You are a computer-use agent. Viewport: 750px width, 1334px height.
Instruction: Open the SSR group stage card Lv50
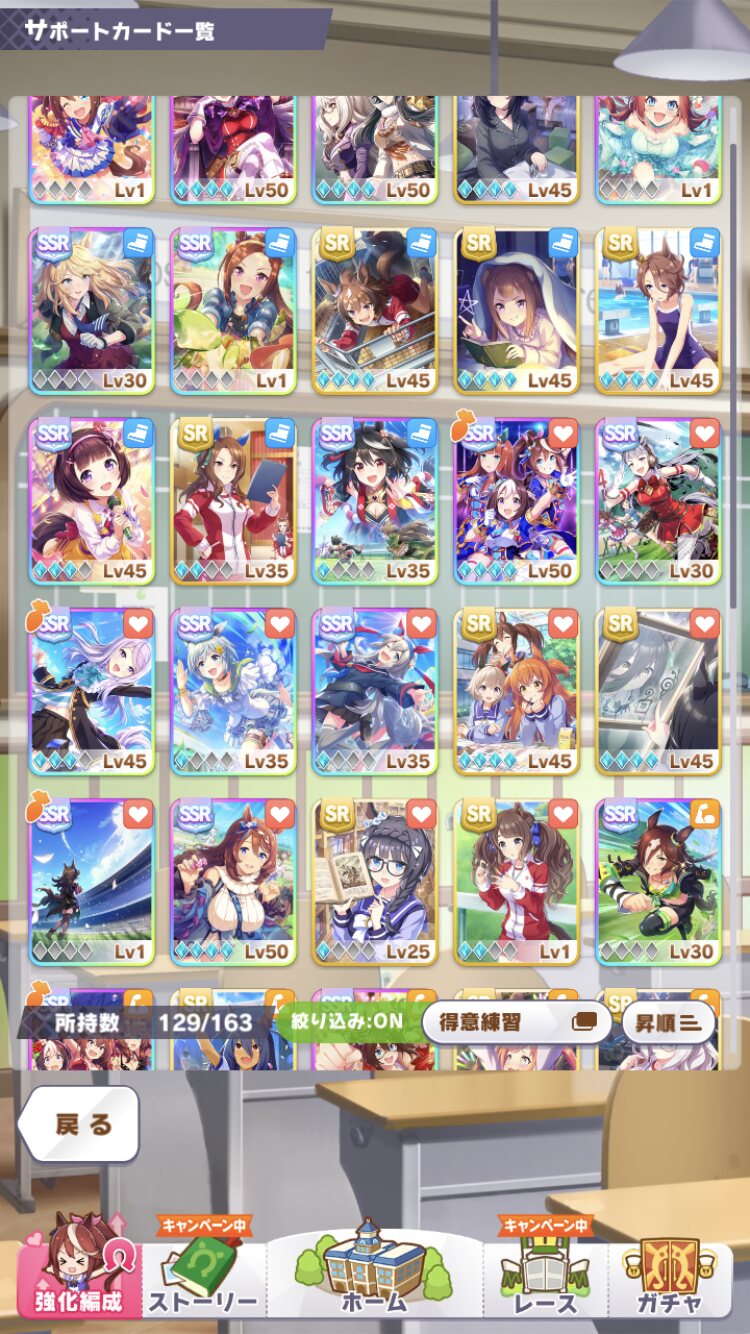pyautogui.click(x=517, y=501)
